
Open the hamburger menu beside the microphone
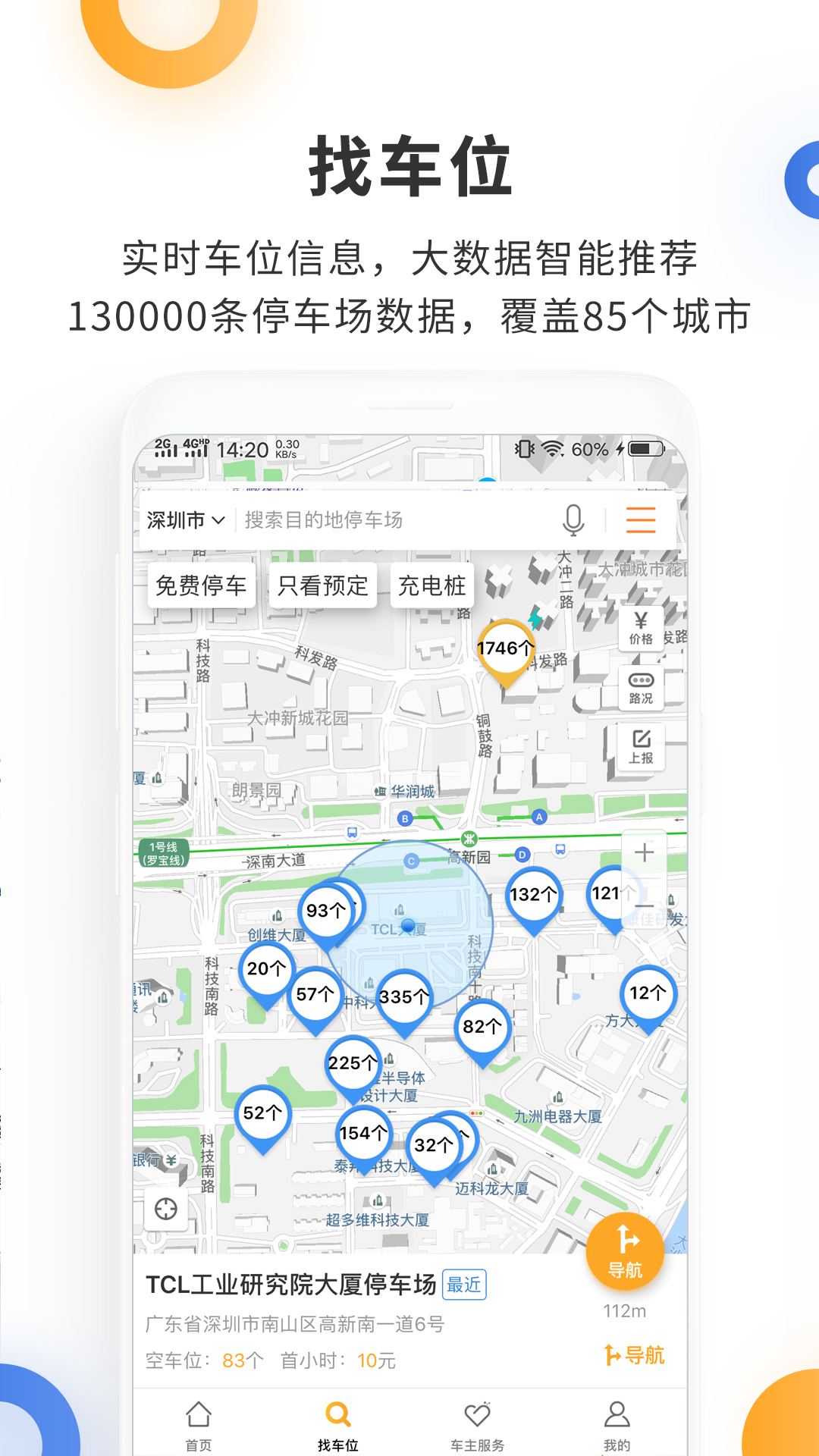coord(641,520)
